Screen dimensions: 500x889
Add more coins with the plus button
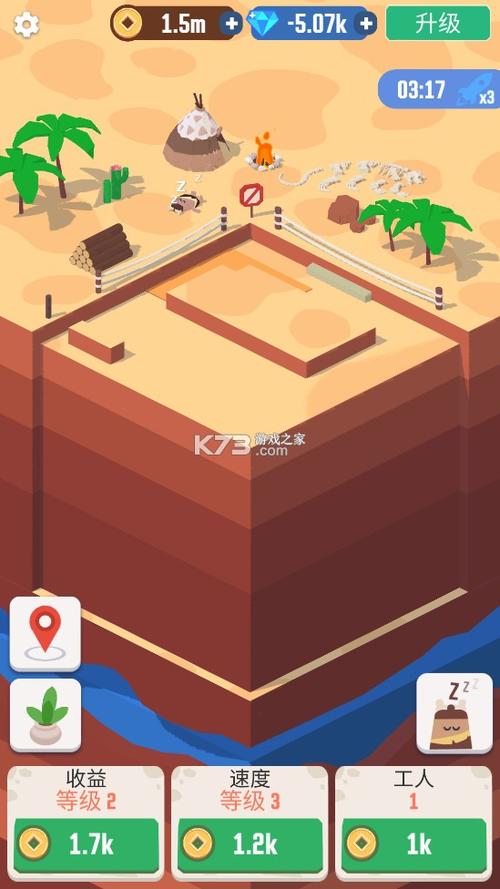pyautogui.click(x=231, y=24)
